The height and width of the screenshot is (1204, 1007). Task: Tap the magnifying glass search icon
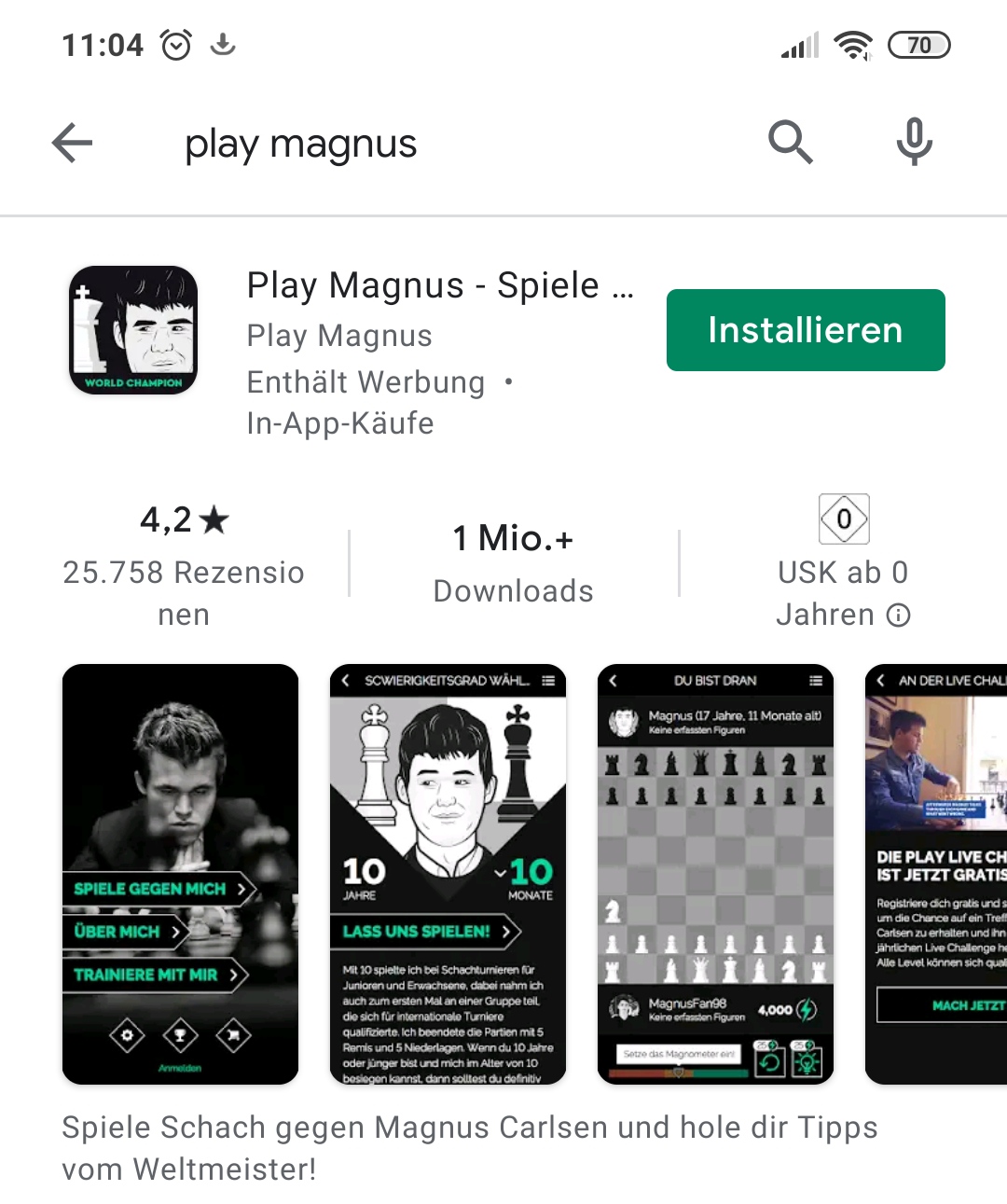click(791, 143)
